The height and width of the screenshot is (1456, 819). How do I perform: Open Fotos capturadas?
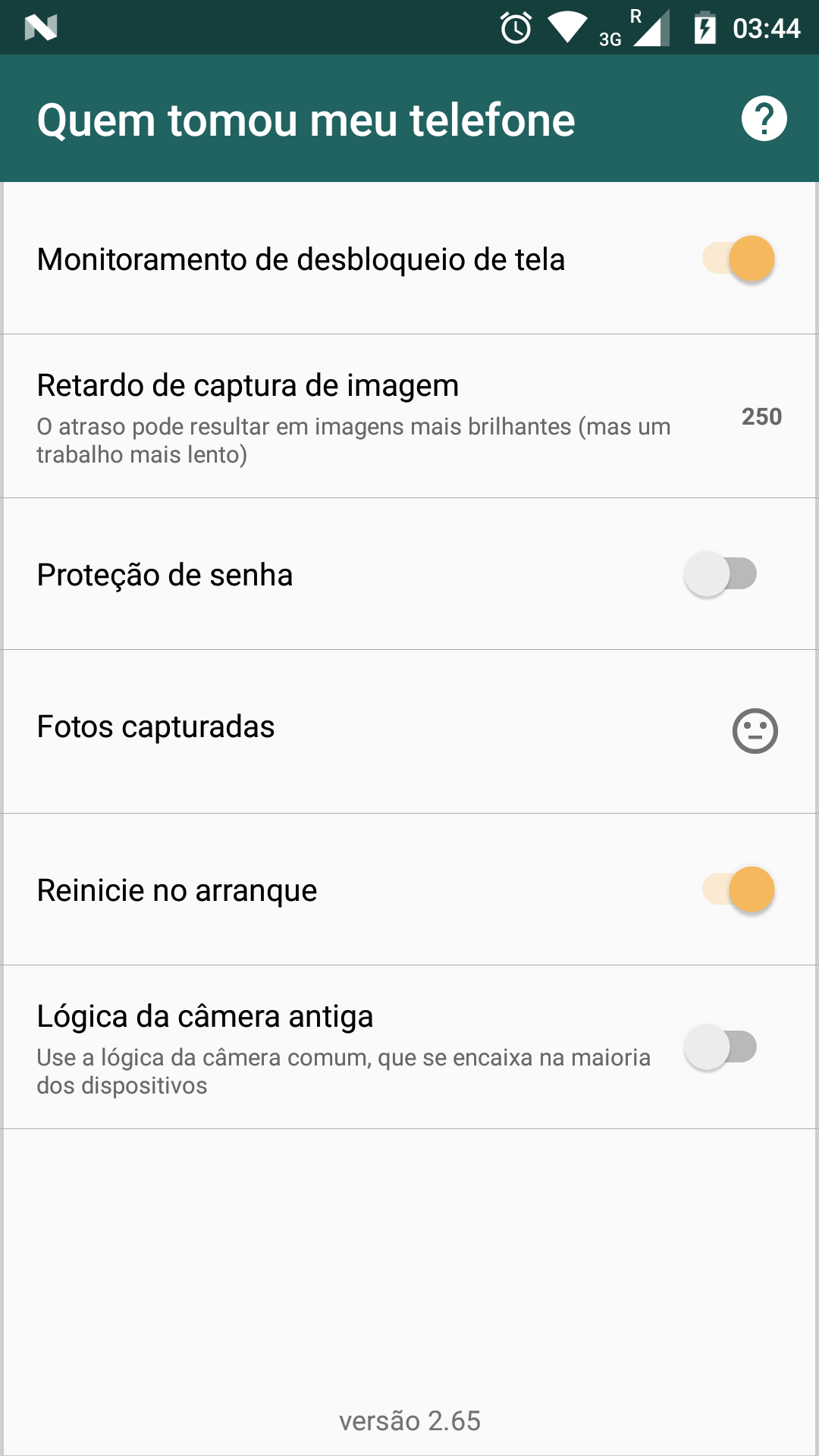(409, 729)
